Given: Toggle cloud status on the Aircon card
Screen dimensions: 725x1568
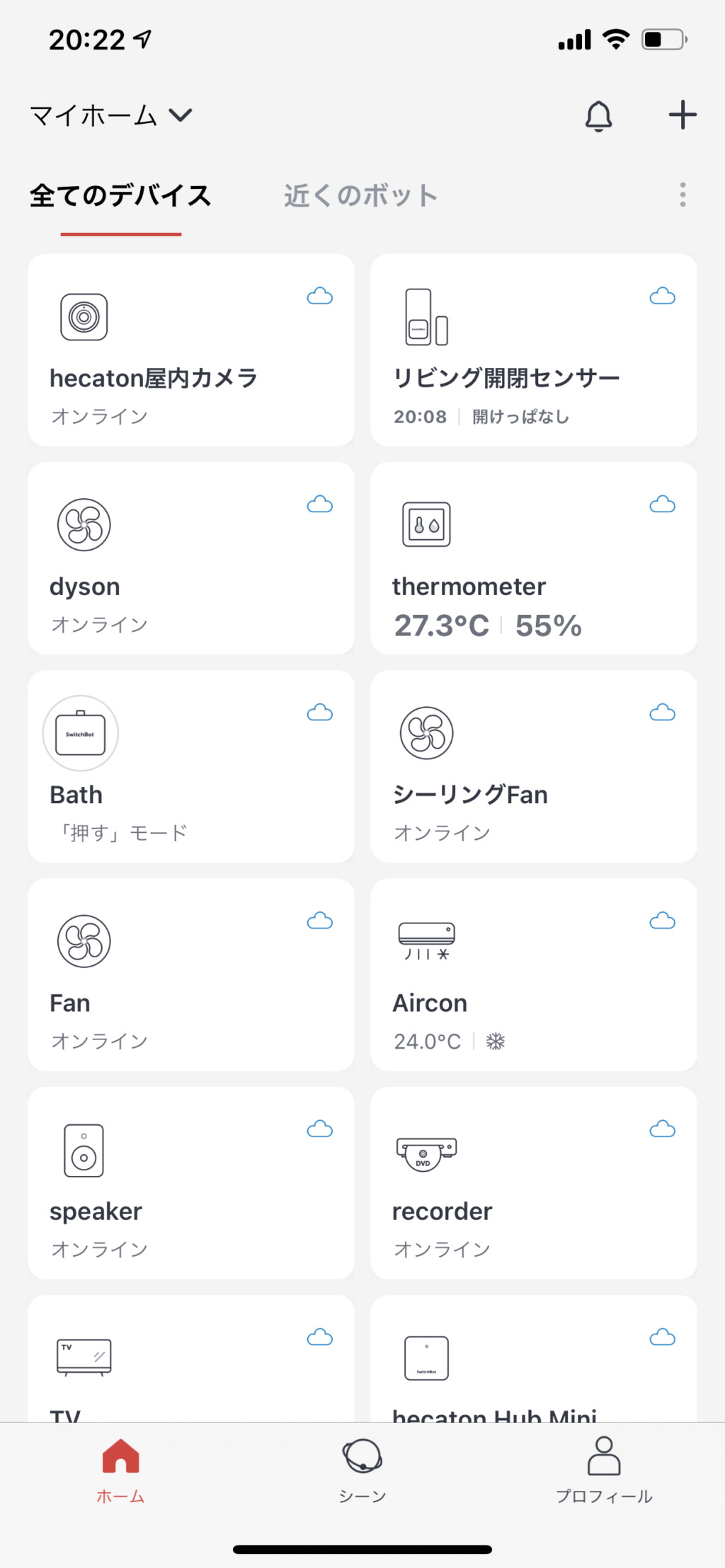Looking at the screenshot, I should [x=661, y=920].
